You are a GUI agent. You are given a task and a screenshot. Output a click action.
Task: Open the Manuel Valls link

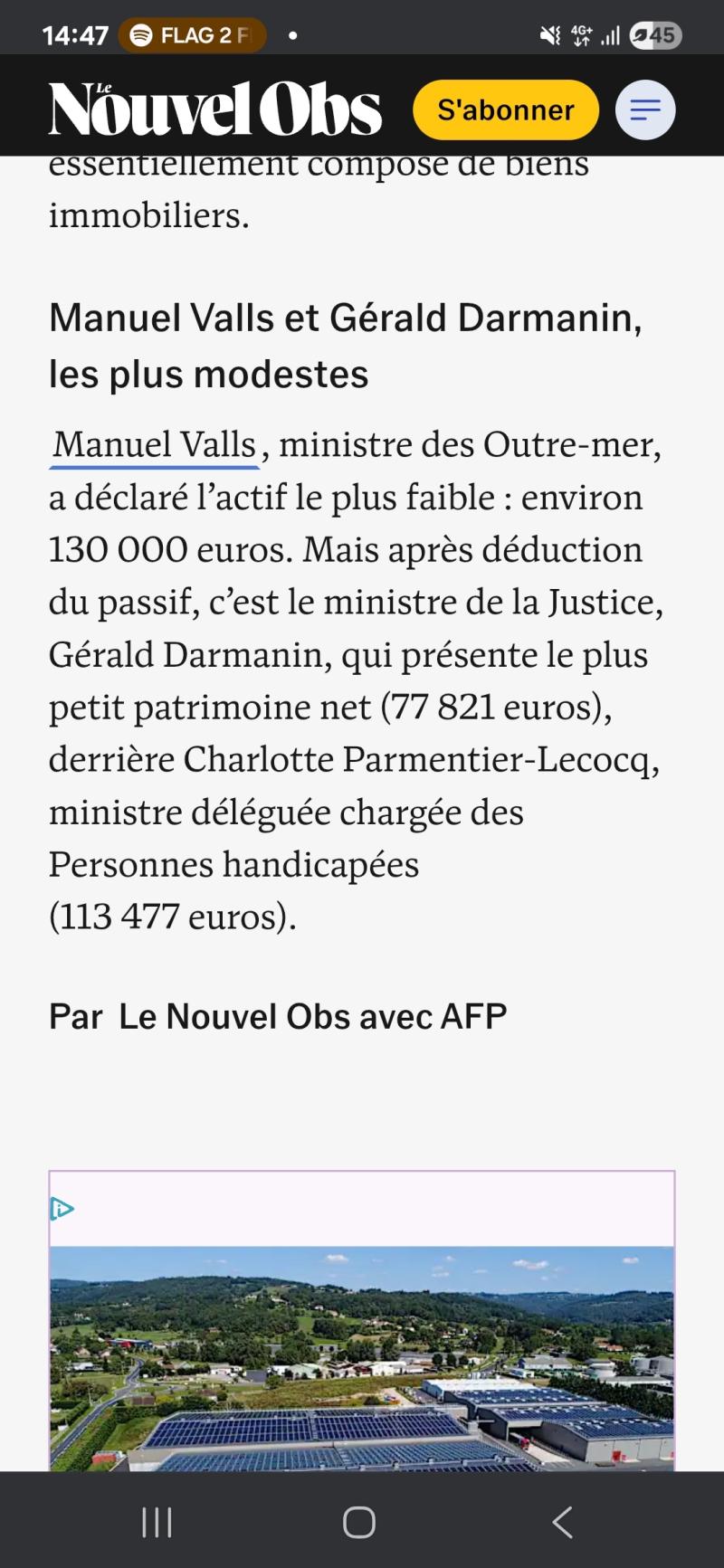tap(155, 444)
